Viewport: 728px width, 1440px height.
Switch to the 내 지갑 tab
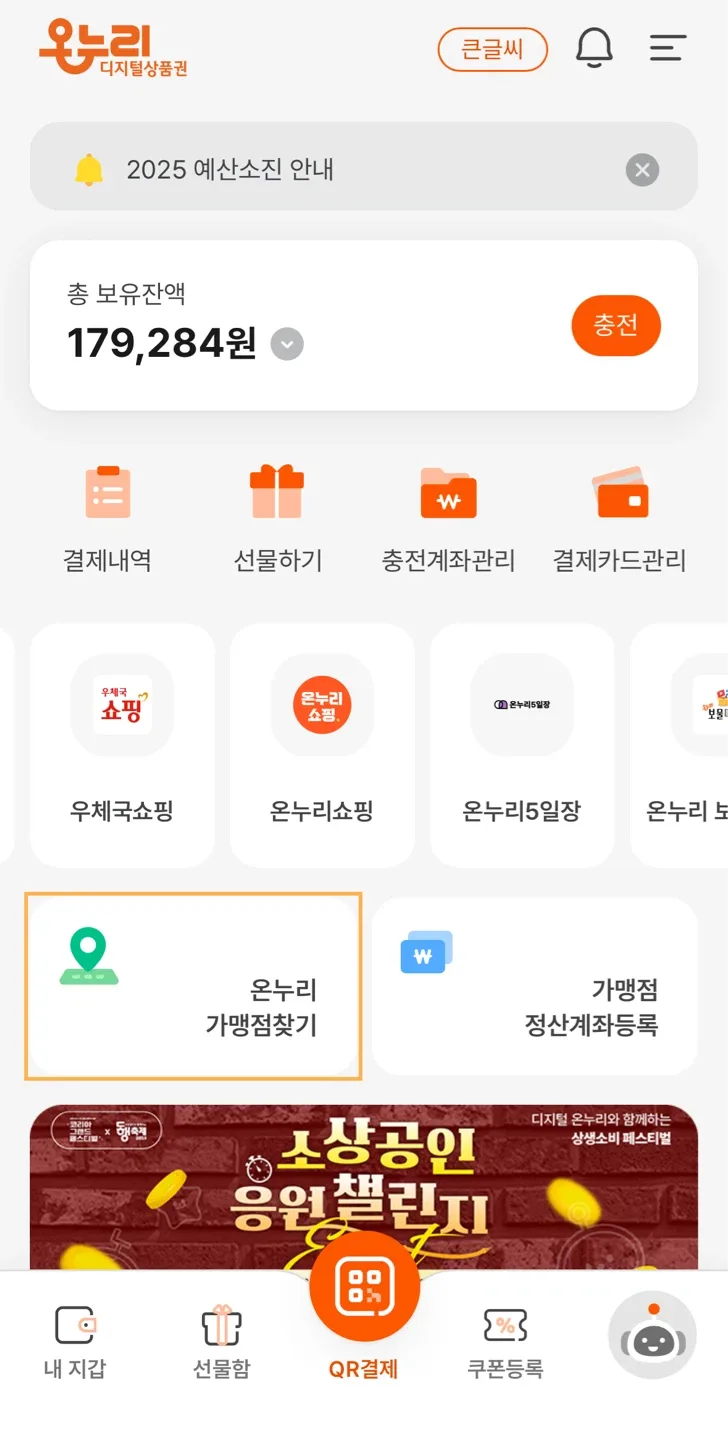coord(75,1343)
